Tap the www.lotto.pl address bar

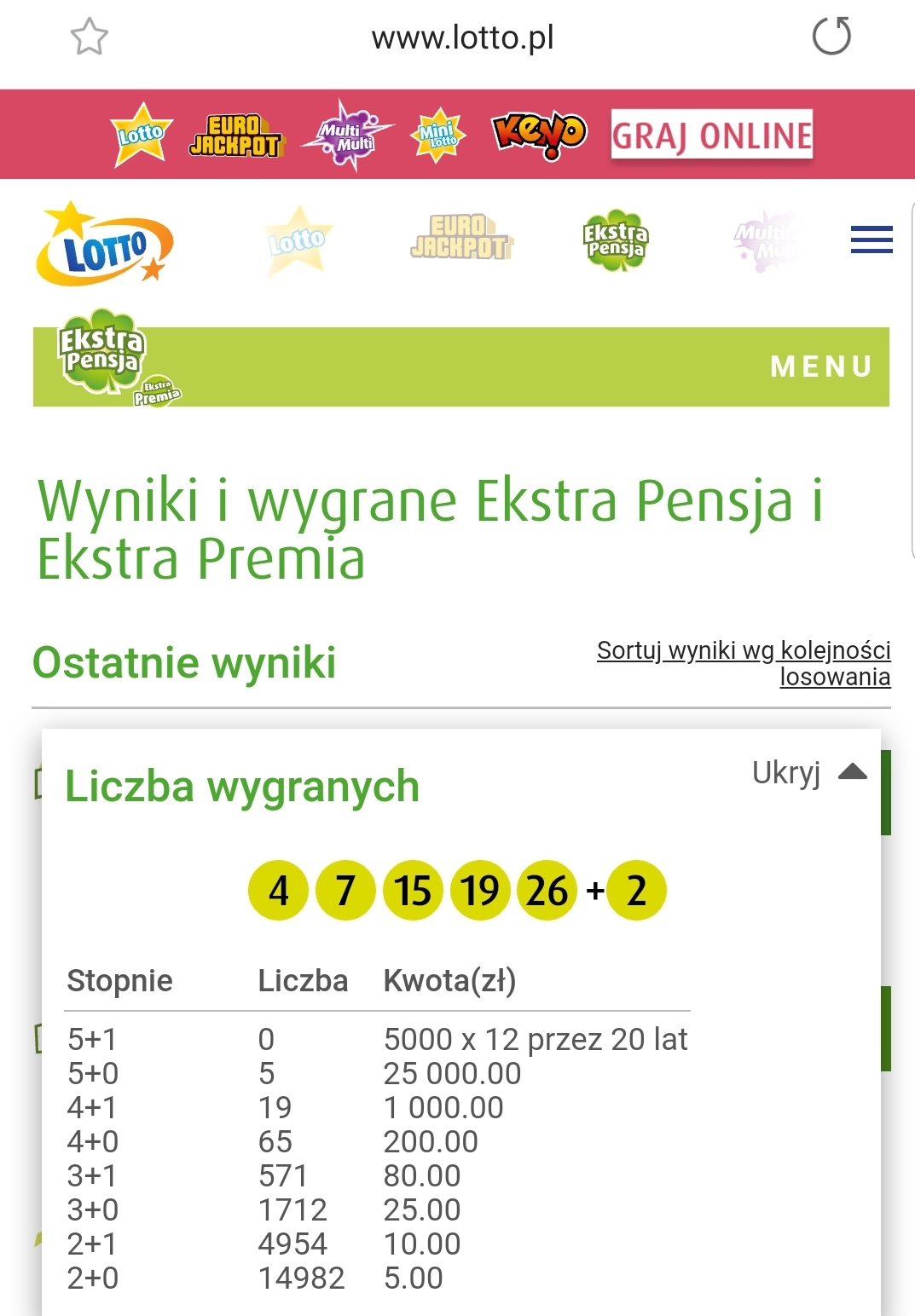pyautogui.click(x=462, y=38)
